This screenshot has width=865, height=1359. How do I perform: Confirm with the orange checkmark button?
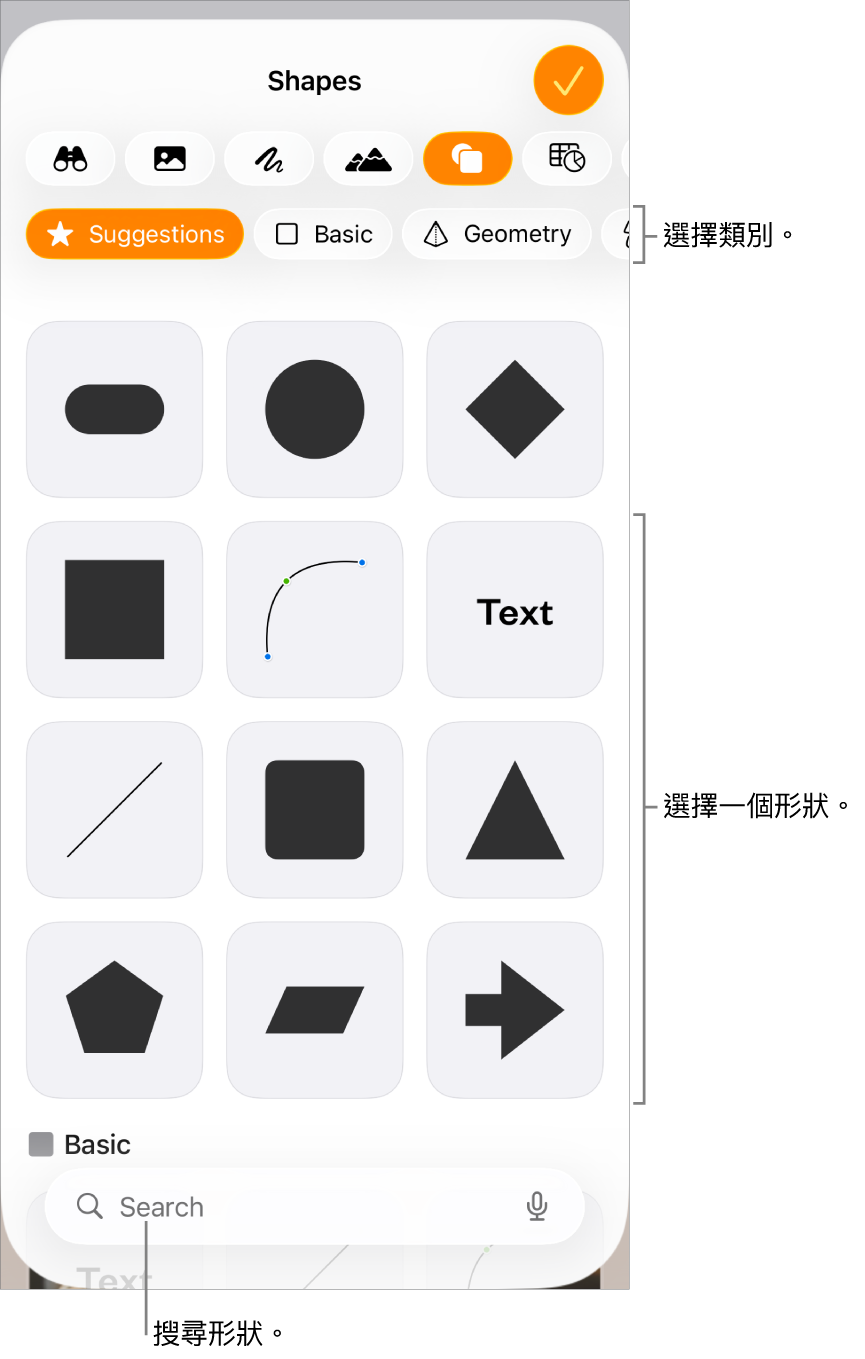pyautogui.click(x=568, y=81)
